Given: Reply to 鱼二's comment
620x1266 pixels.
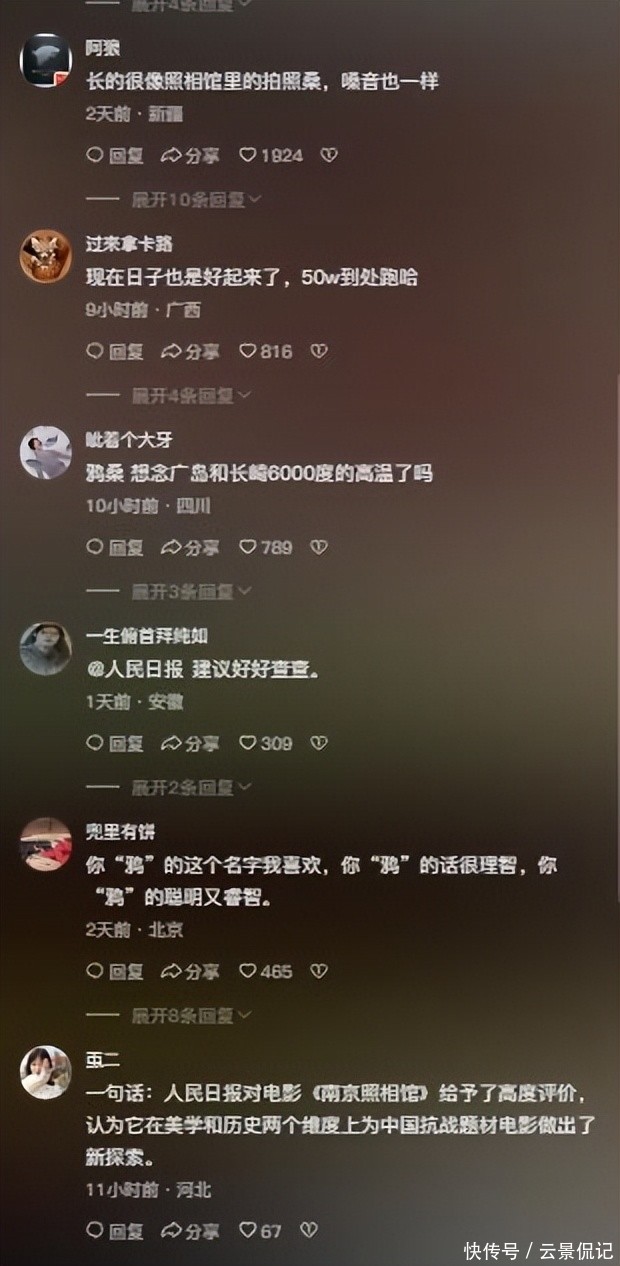Looking at the screenshot, I should tap(115, 1231).
